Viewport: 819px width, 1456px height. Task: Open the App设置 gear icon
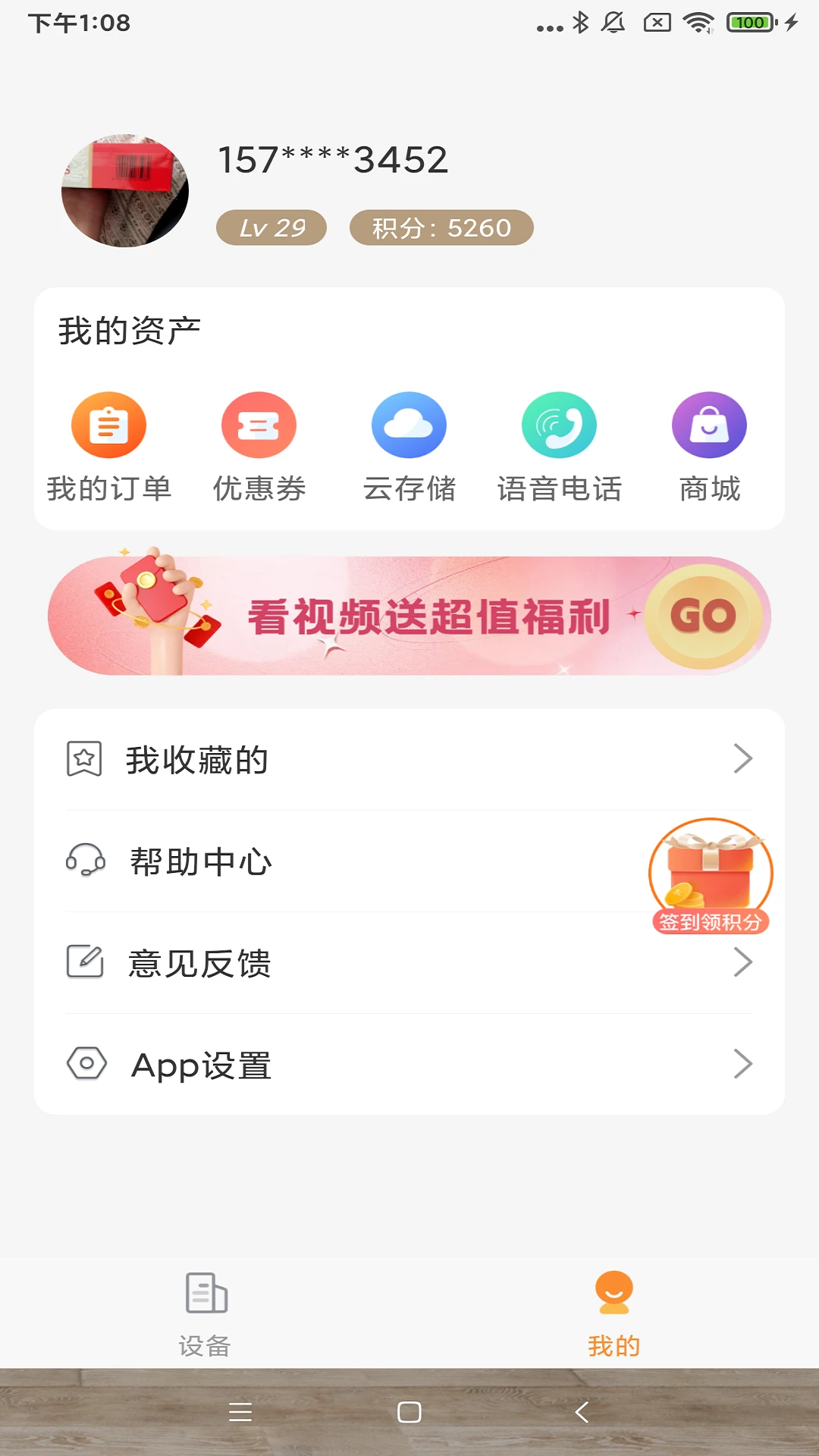(85, 1065)
